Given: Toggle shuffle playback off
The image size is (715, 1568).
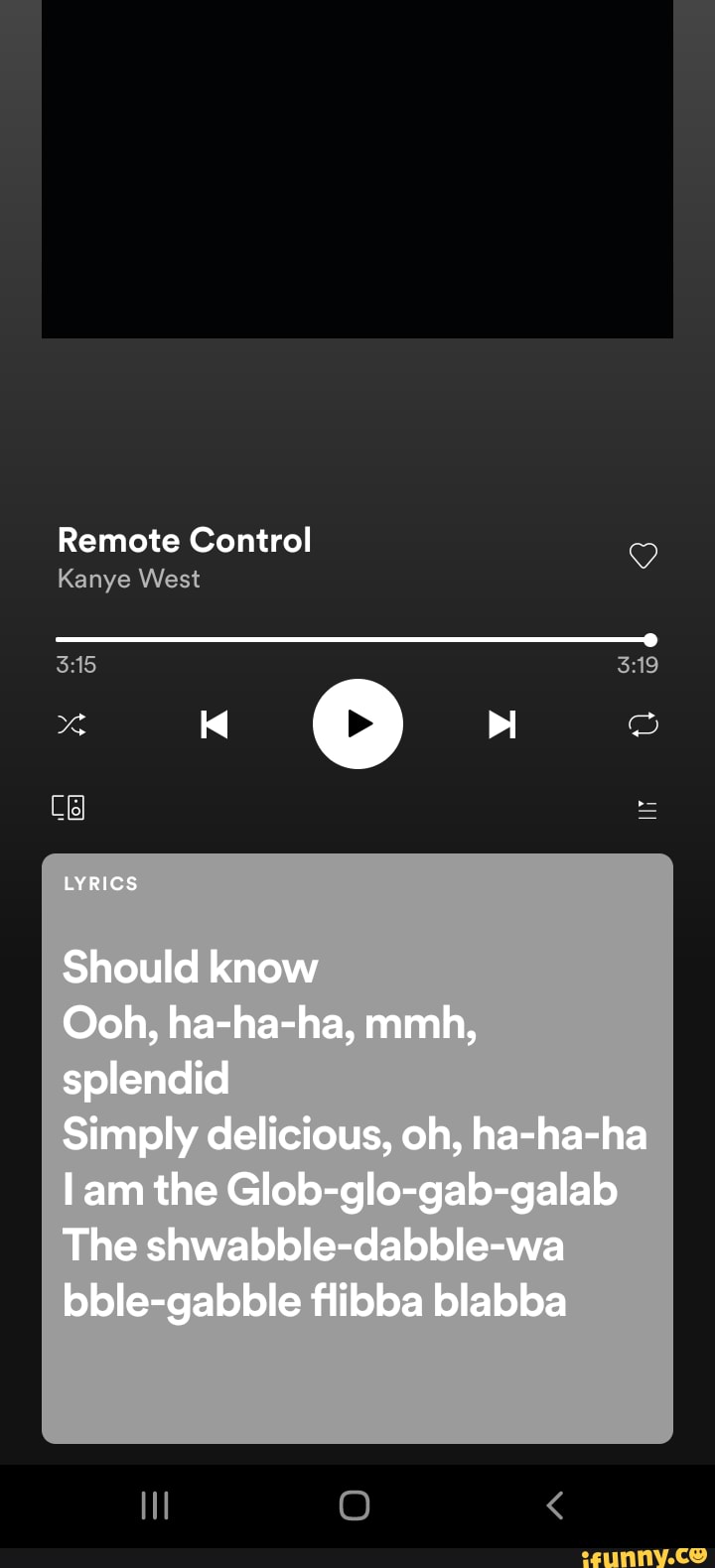Looking at the screenshot, I should (71, 724).
